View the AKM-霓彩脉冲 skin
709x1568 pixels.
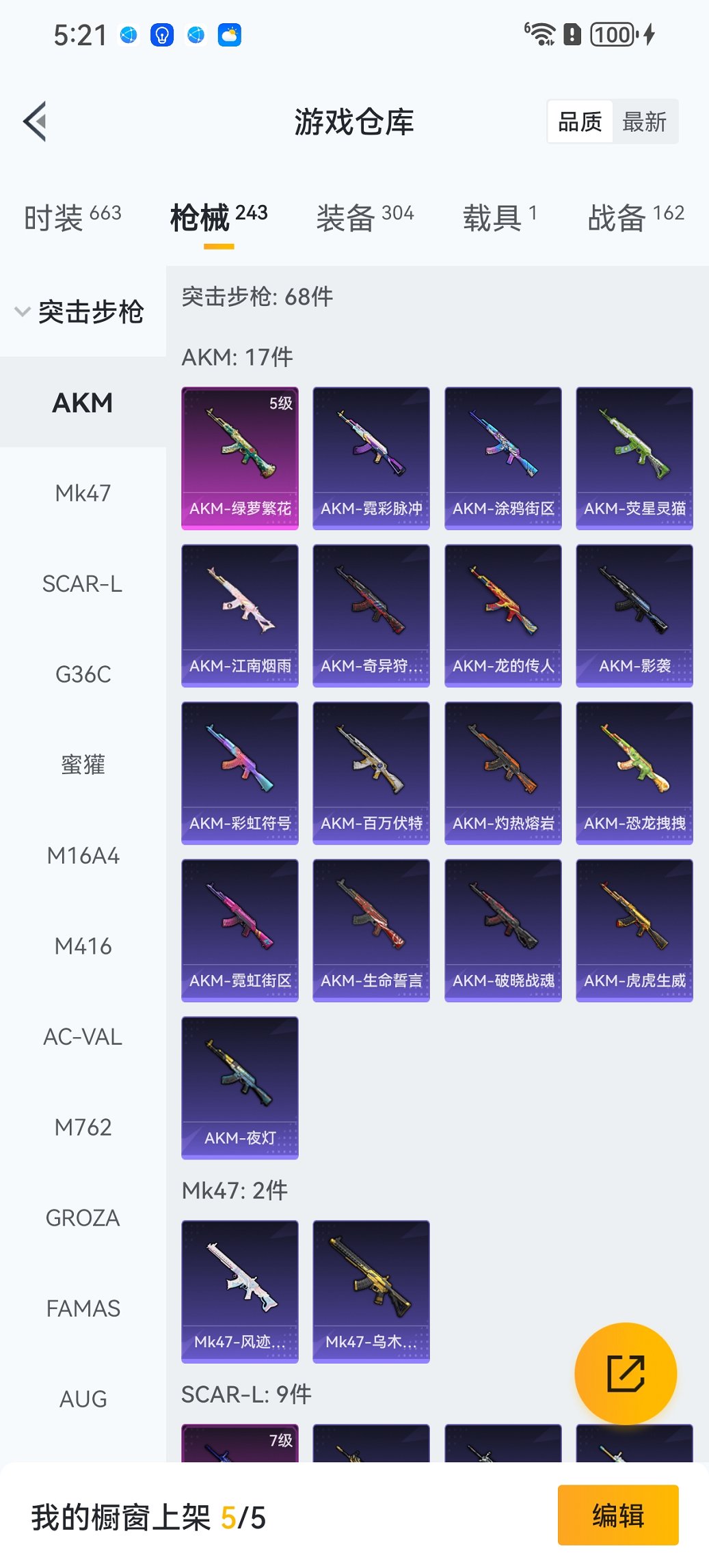click(x=371, y=458)
